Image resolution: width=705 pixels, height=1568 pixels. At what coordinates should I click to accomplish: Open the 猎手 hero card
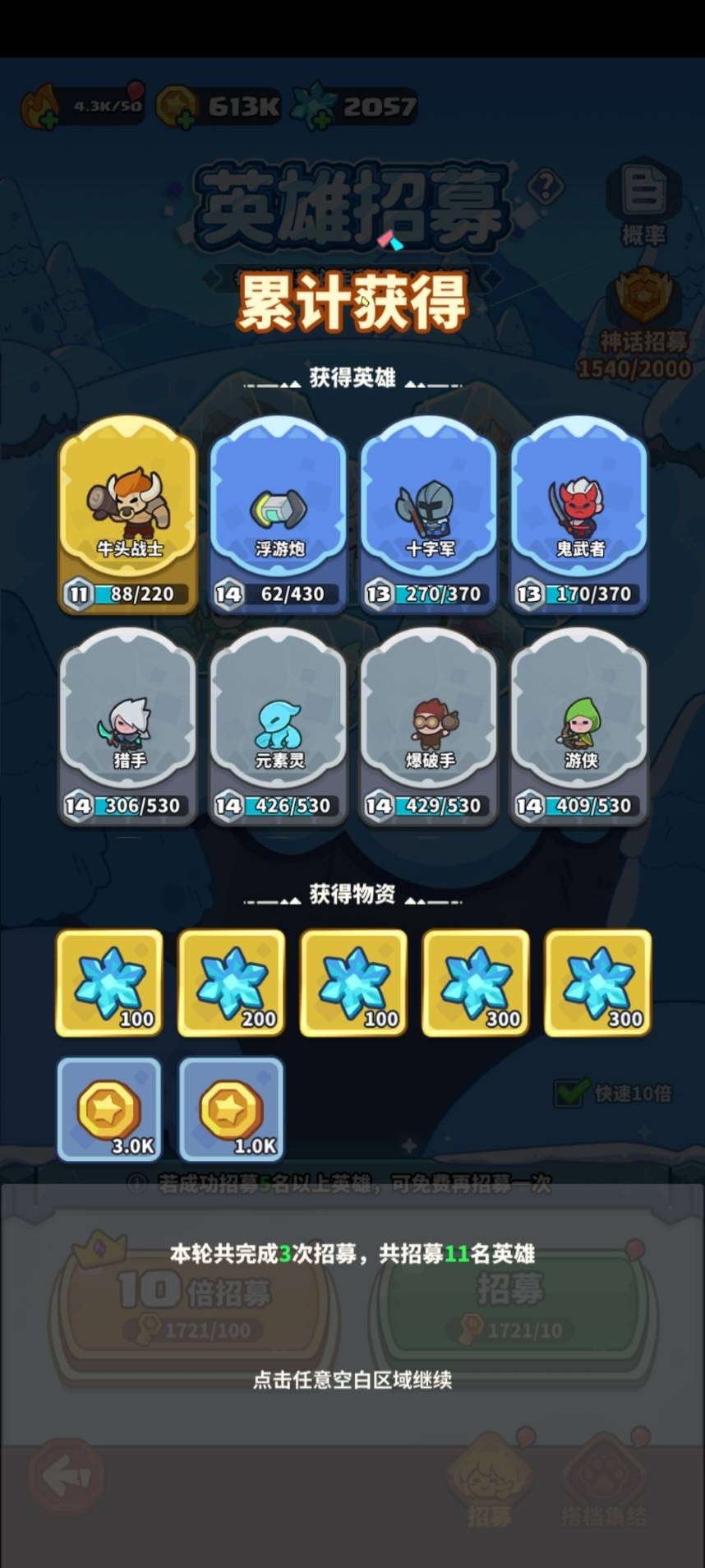[x=128, y=726]
